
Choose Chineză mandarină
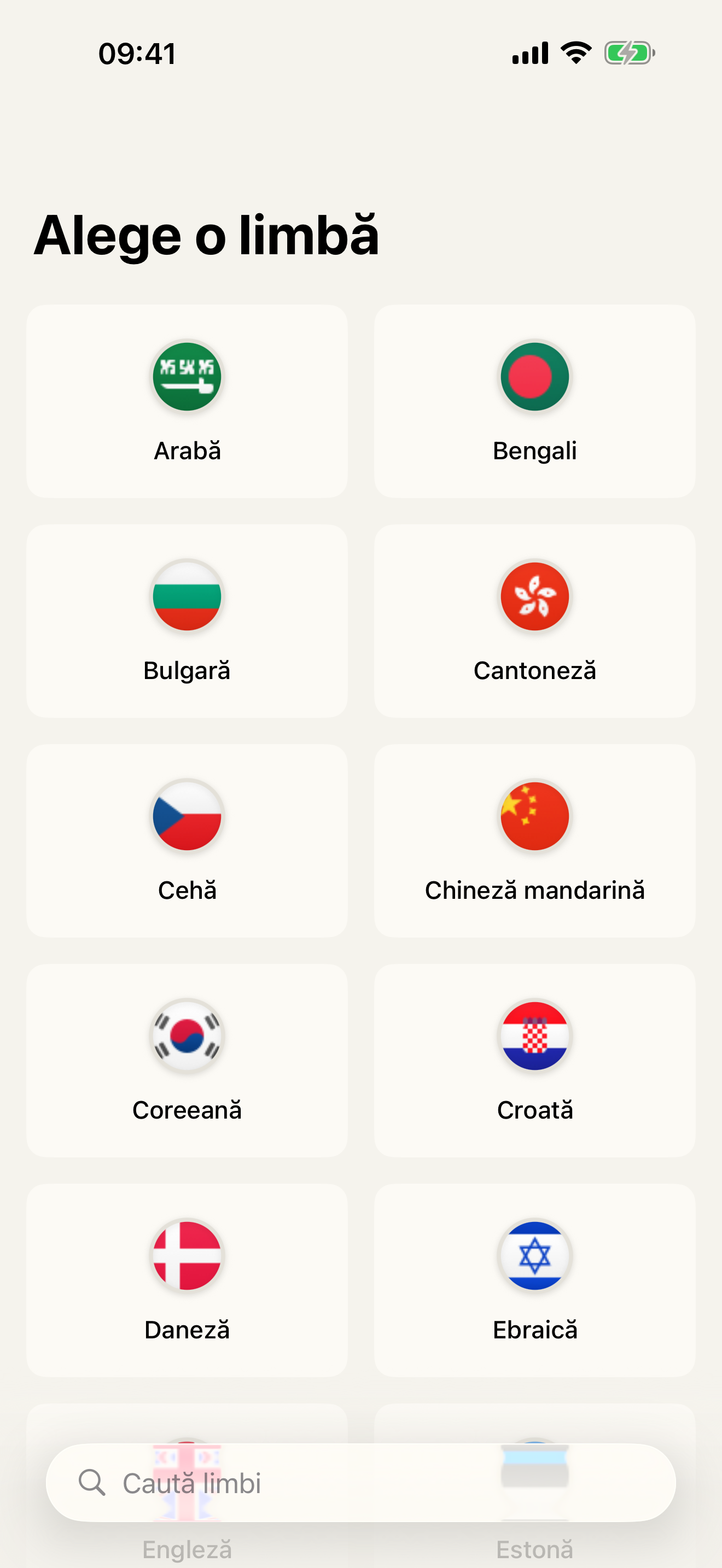(x=534, y=841)
